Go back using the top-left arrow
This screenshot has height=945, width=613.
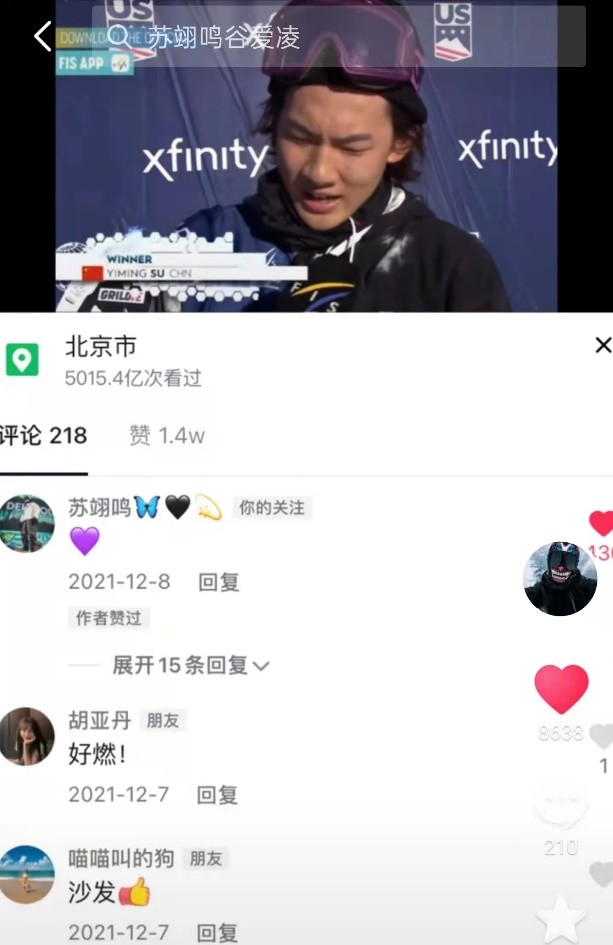[42, 37]
